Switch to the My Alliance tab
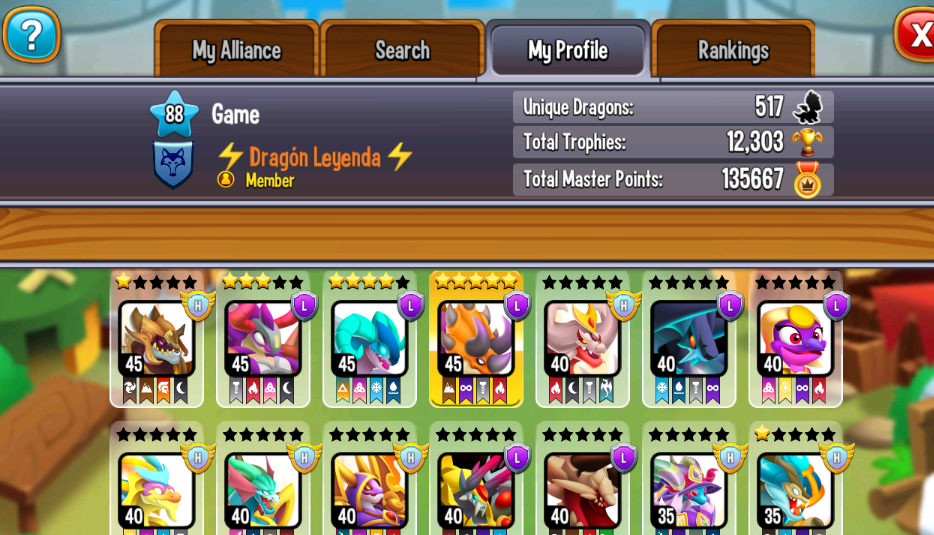Image resolution: width=934 pixels, height=535 pixels. 237,50
